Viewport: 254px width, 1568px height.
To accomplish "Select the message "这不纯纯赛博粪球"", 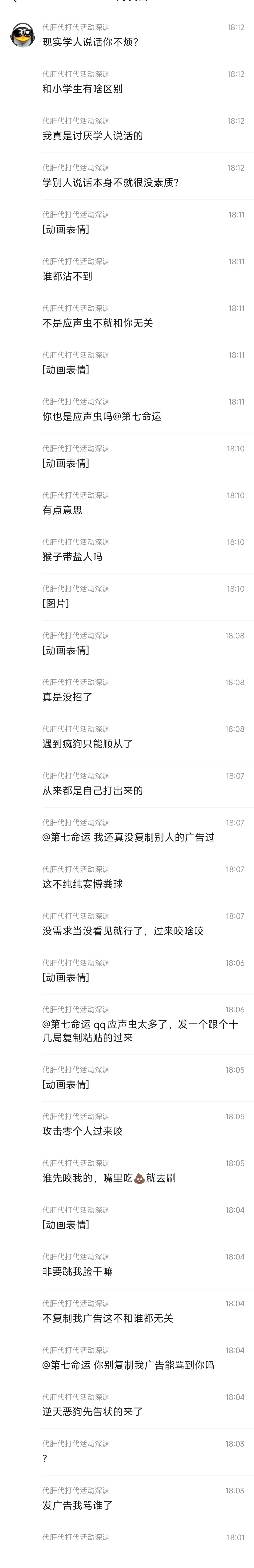I will point(82,884).
